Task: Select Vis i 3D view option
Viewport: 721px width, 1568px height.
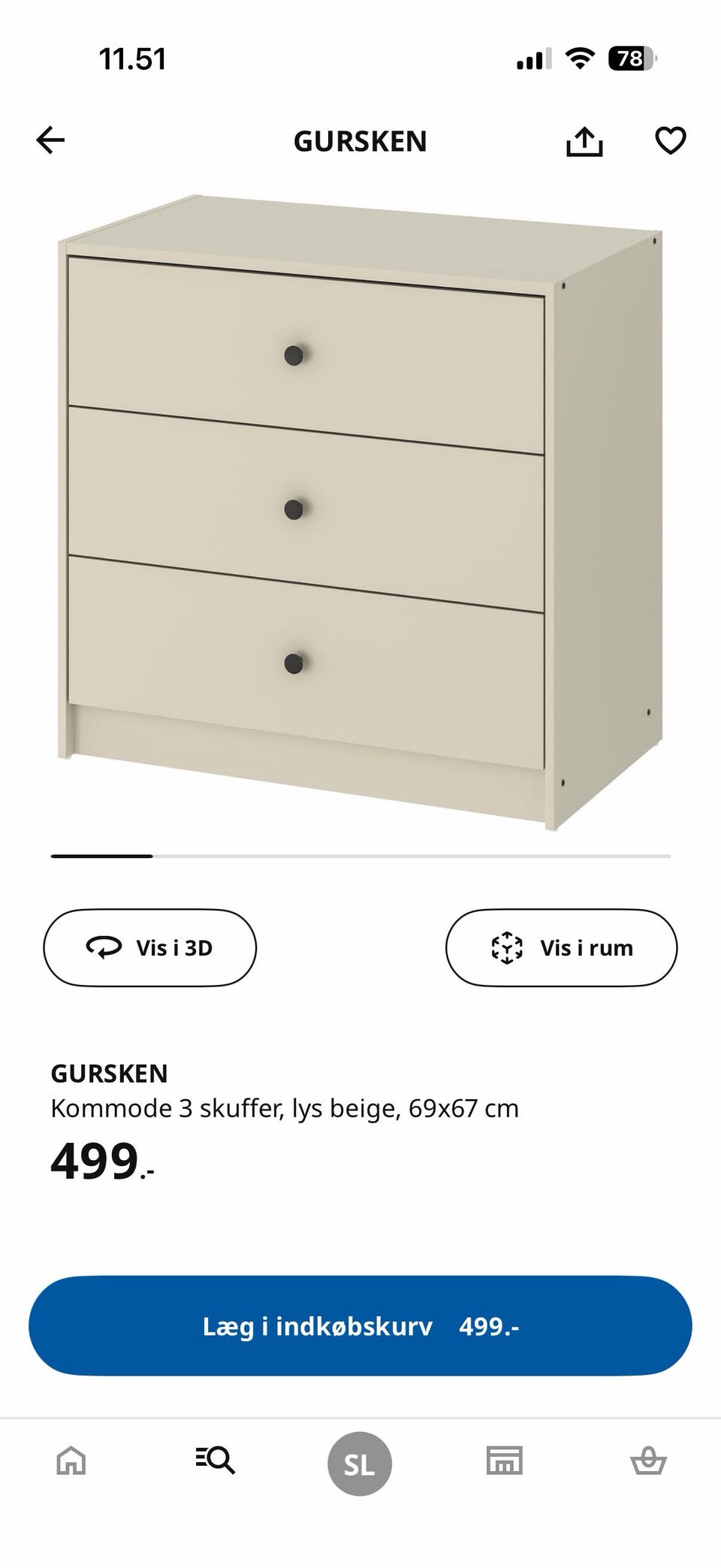Action: [149, 947]
